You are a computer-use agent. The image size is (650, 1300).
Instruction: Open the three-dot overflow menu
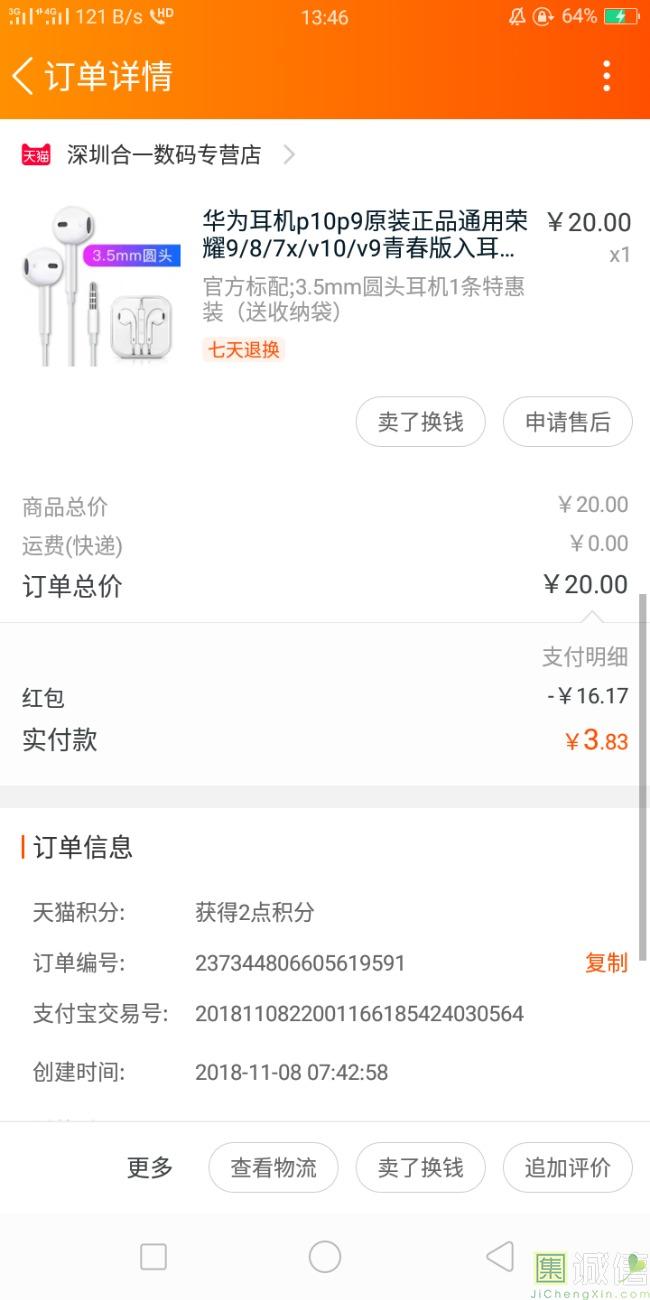click(x=607, y=76)
